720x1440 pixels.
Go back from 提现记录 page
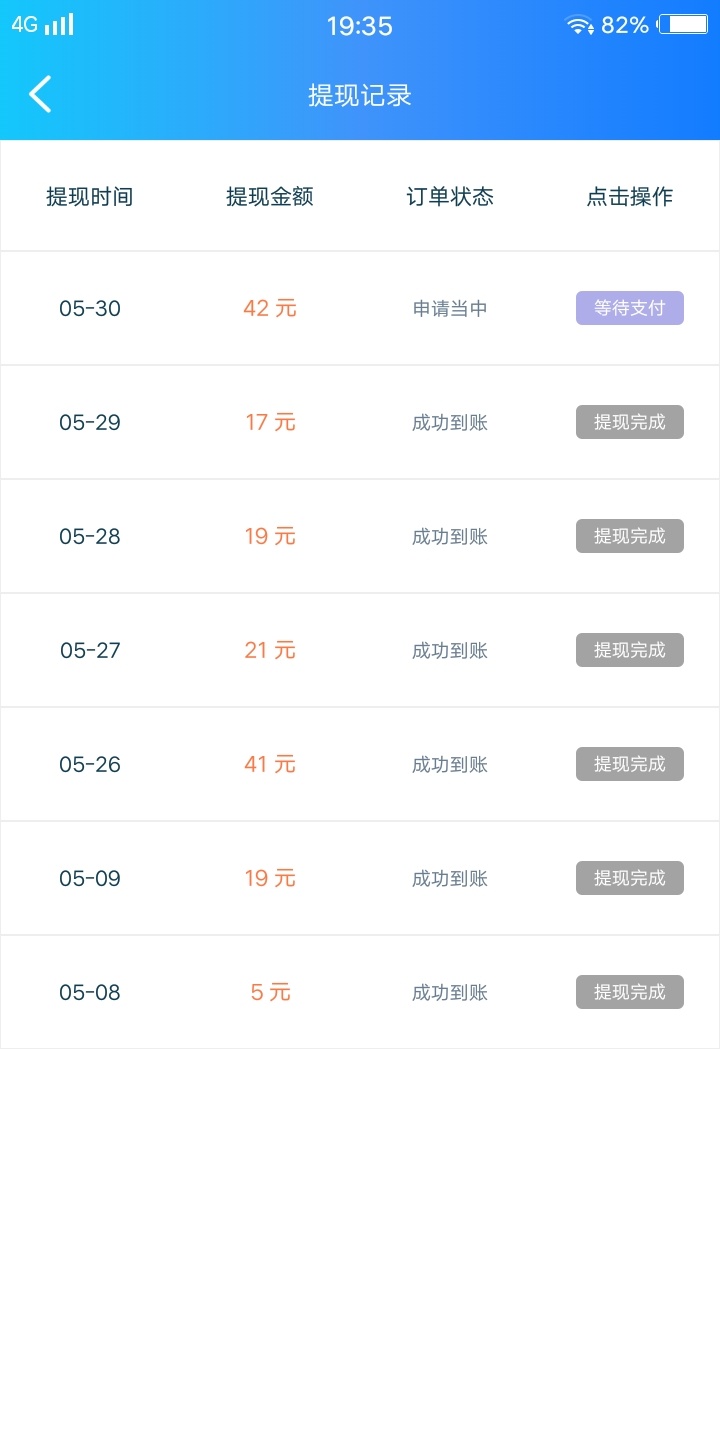(40, 95)
